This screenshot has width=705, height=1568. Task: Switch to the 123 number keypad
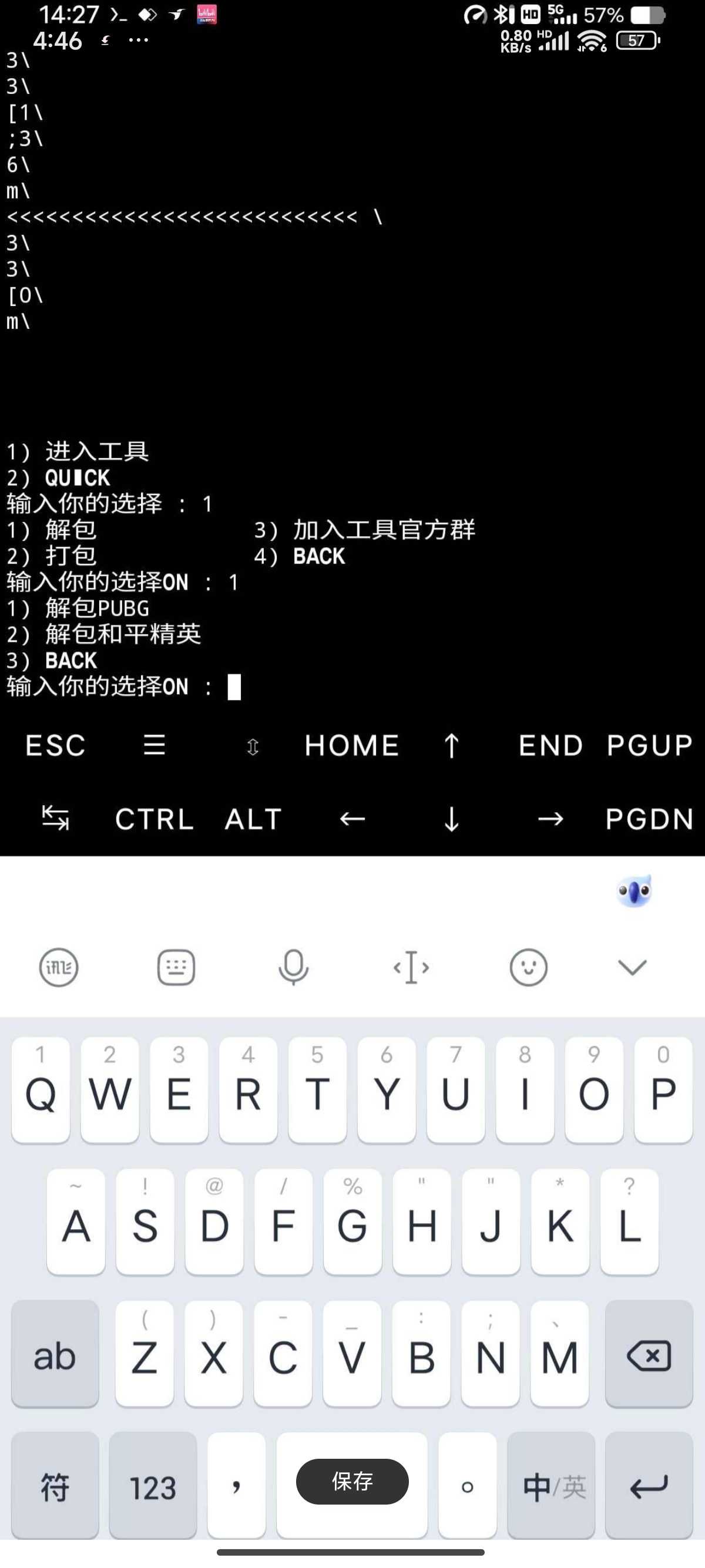coord(153,1485)
